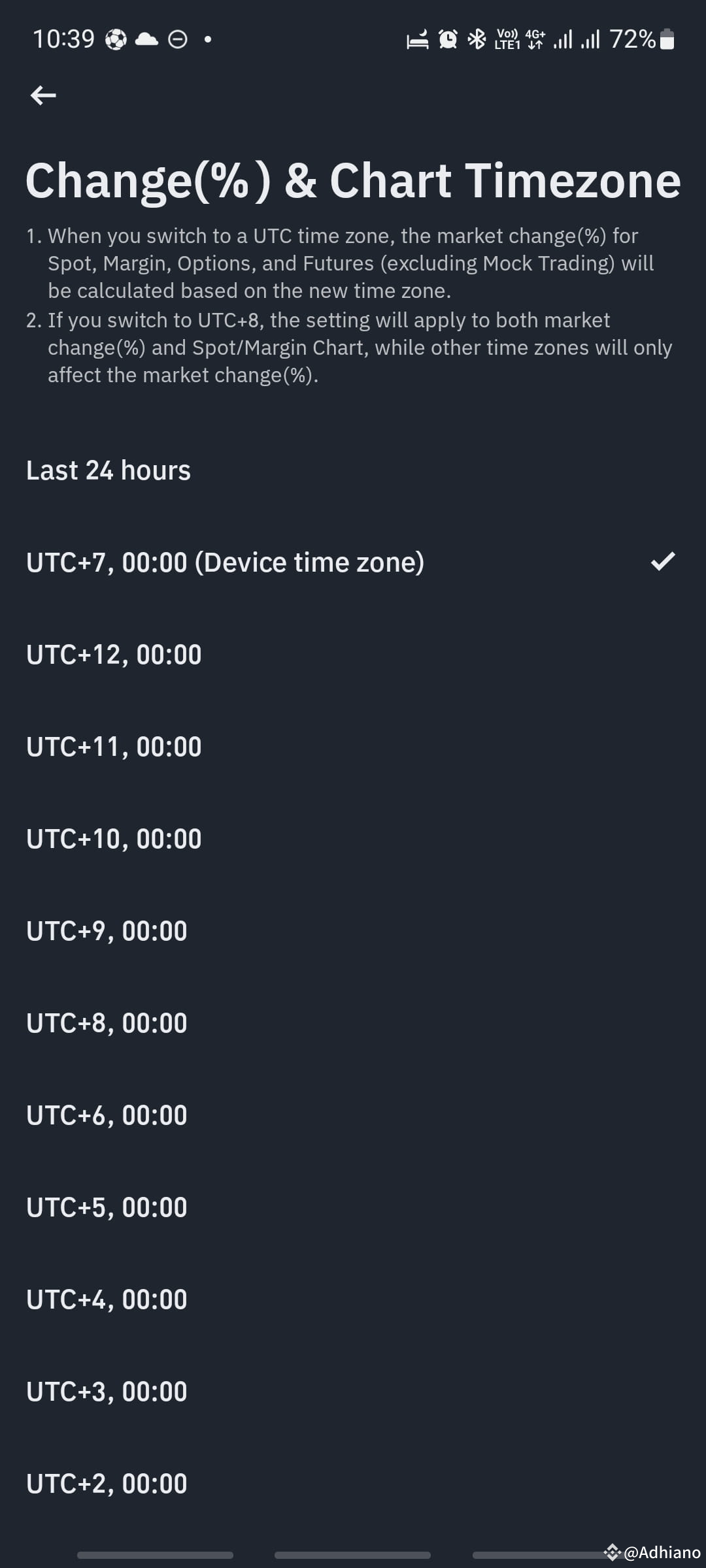Select the UTC+10, 00:00 option

pyautogui.click(x=113, y=838)
